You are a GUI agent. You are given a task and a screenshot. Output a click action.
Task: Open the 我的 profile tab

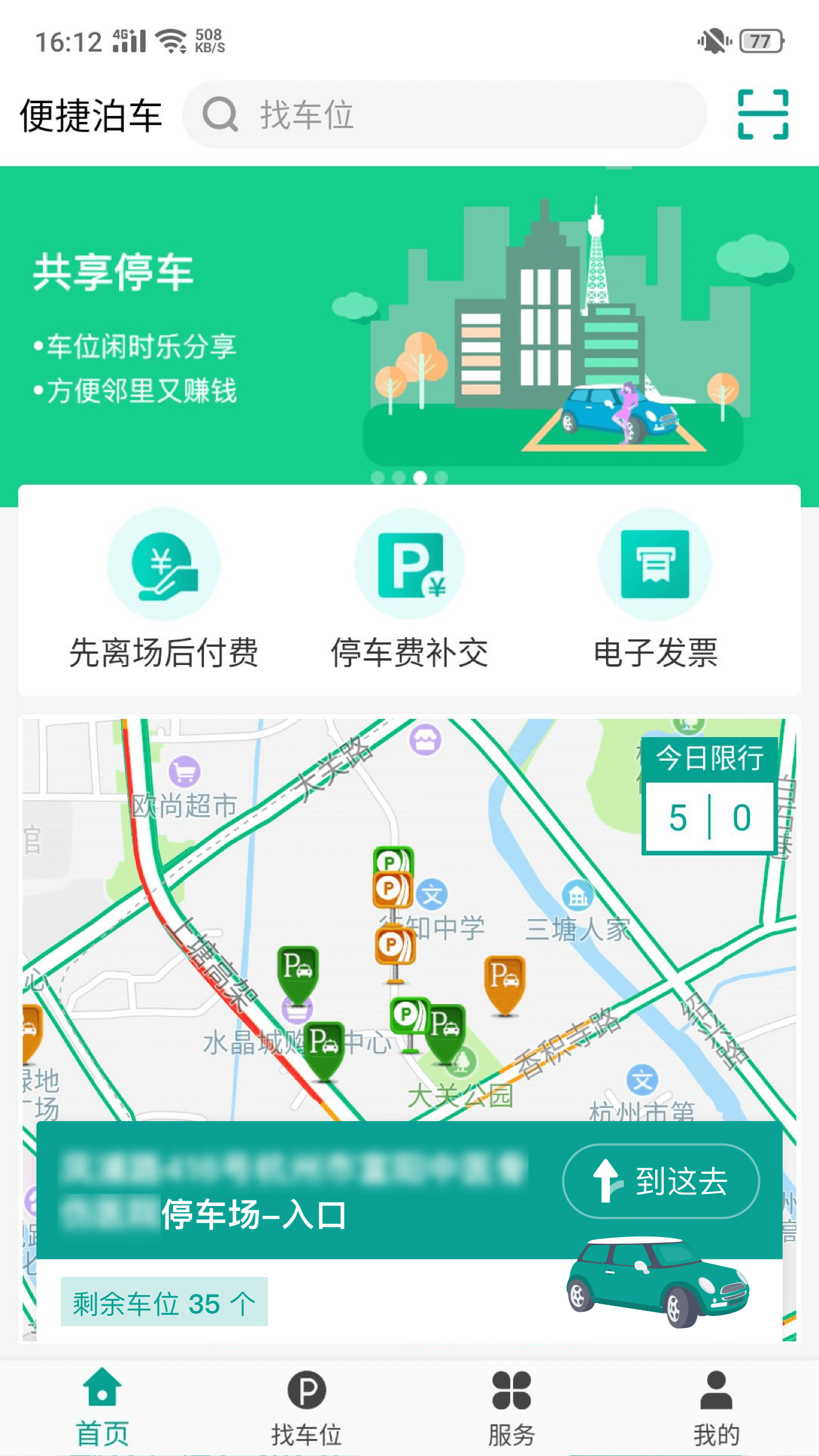coord(716,1407)
